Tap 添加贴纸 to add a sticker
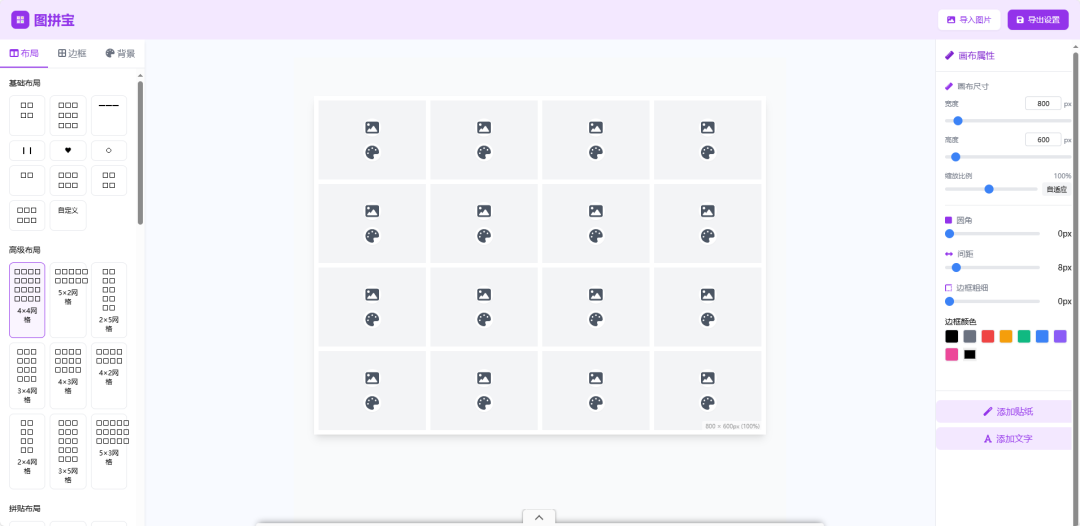The image size is (1080, 526). [1004, 411]
